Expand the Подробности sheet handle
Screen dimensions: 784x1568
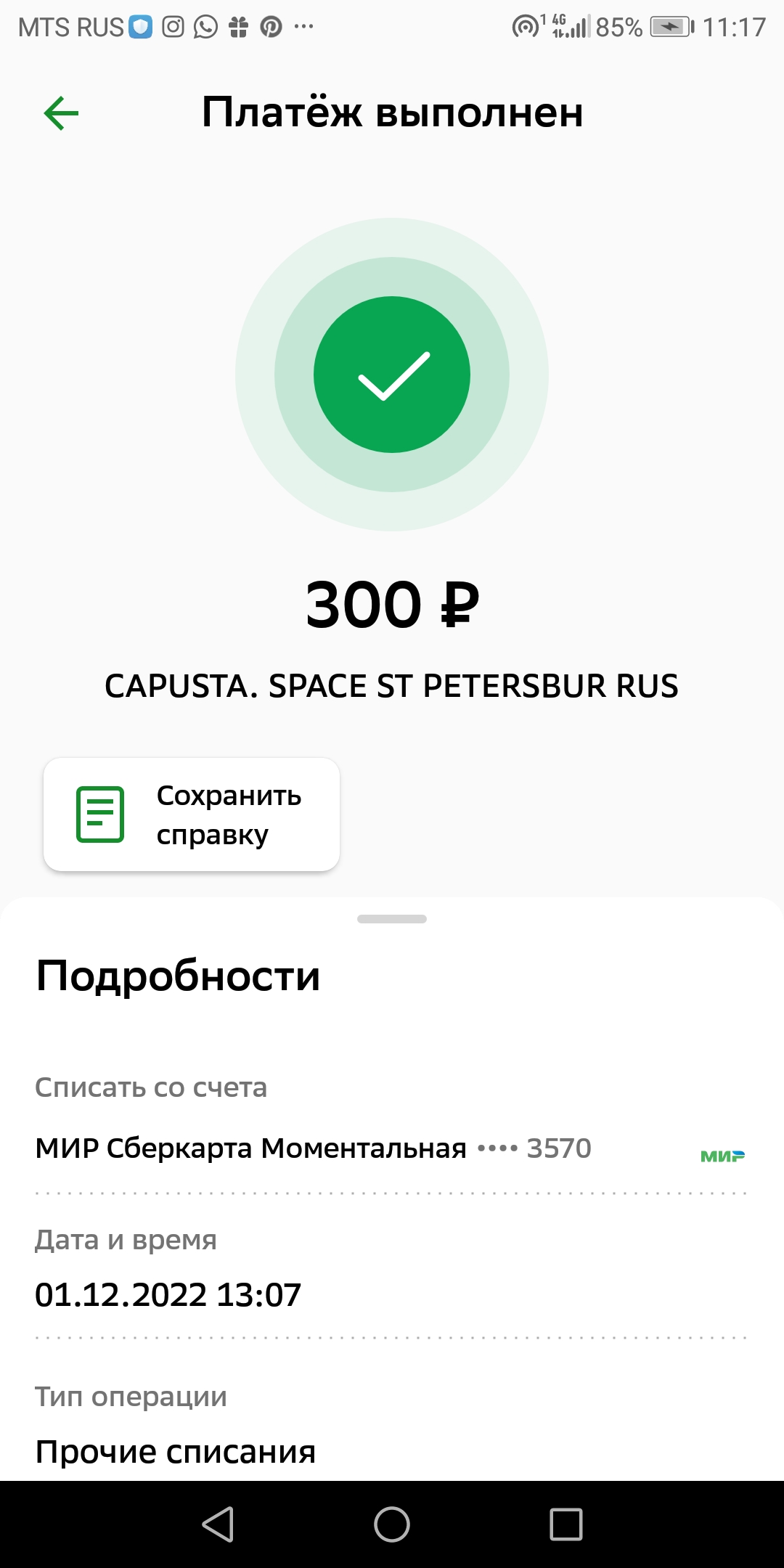(392, 919)
